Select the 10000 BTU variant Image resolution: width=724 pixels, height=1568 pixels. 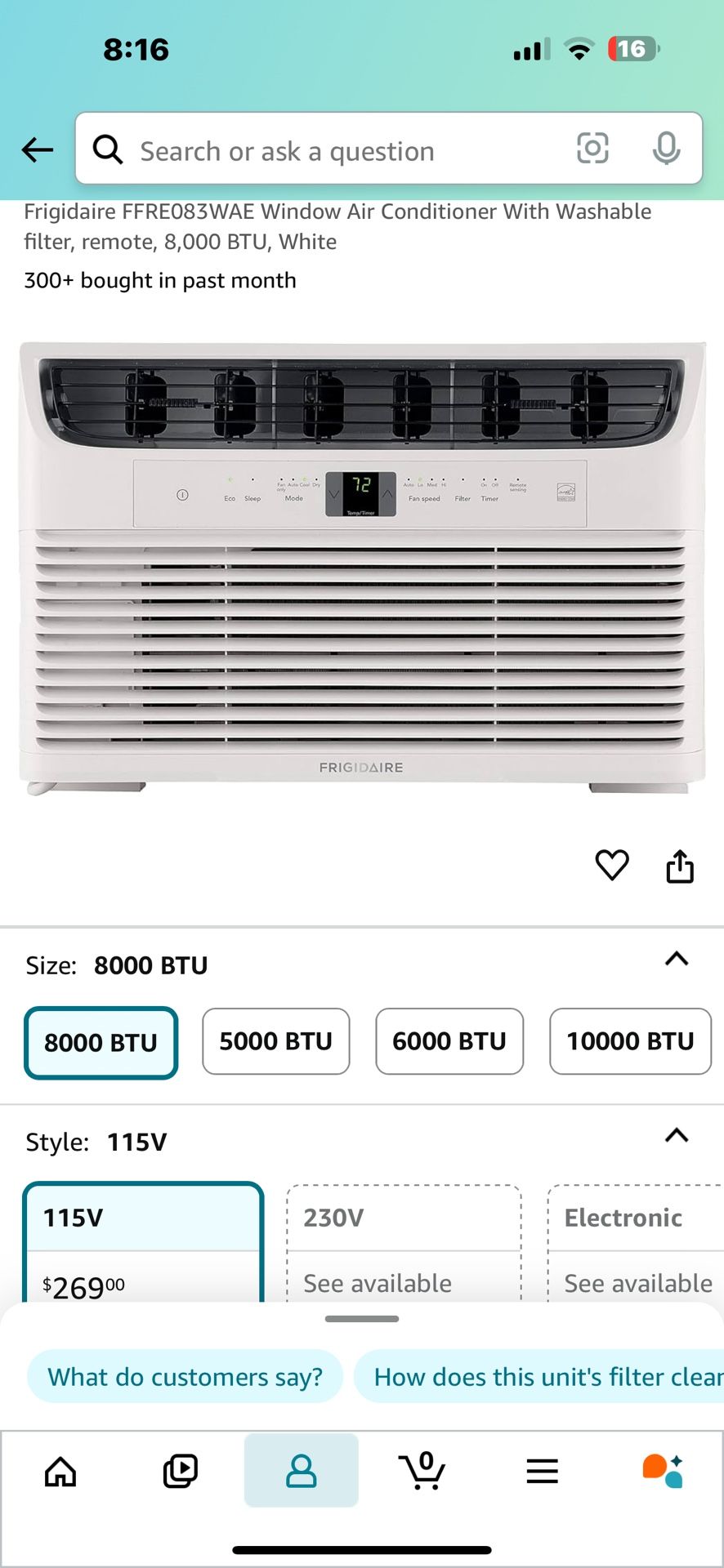(x=629, y=1041)
